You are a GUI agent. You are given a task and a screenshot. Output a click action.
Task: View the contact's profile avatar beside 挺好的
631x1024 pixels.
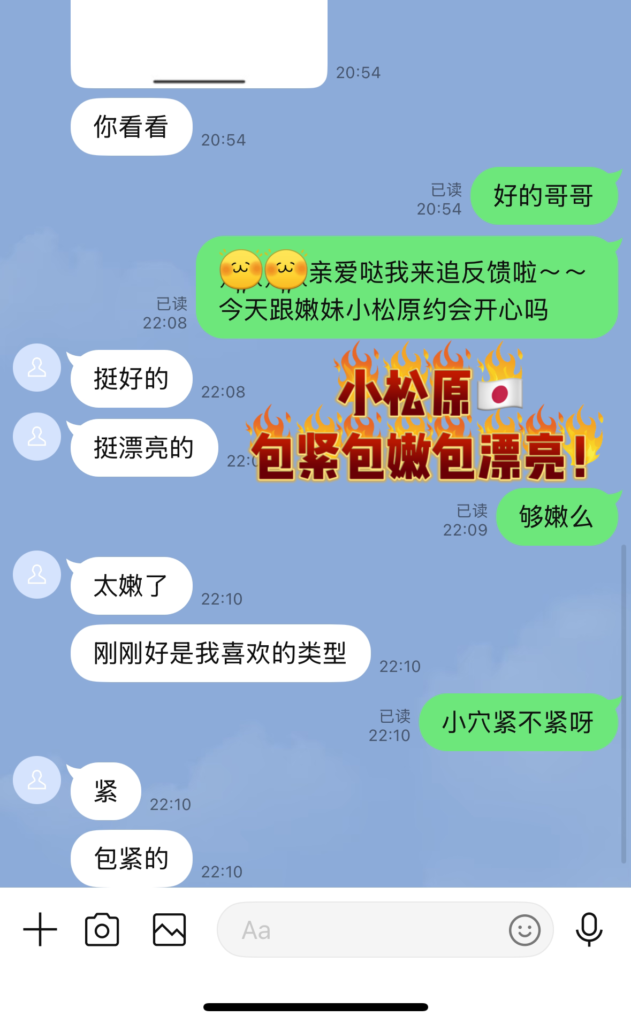37,368
